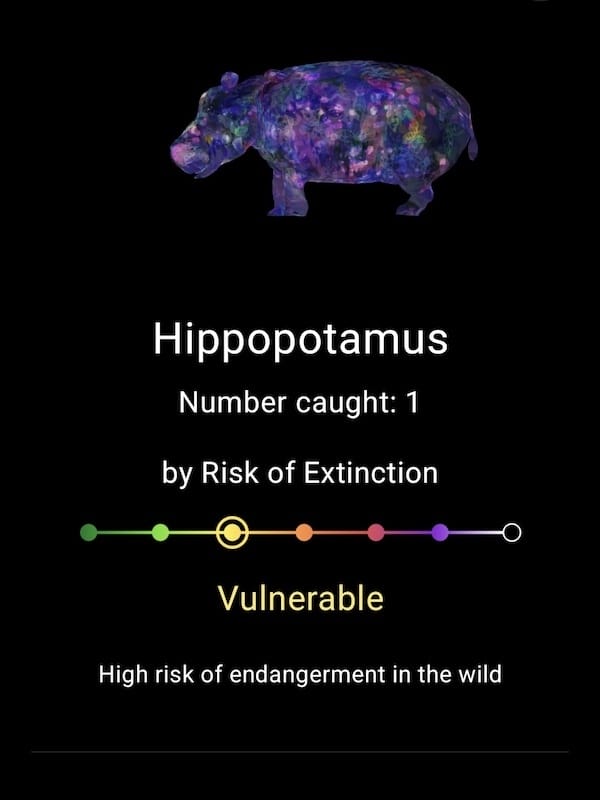Select the white hollow dot on scale
This screenshot has height=800, width=600.
click(x=512, y=533)
